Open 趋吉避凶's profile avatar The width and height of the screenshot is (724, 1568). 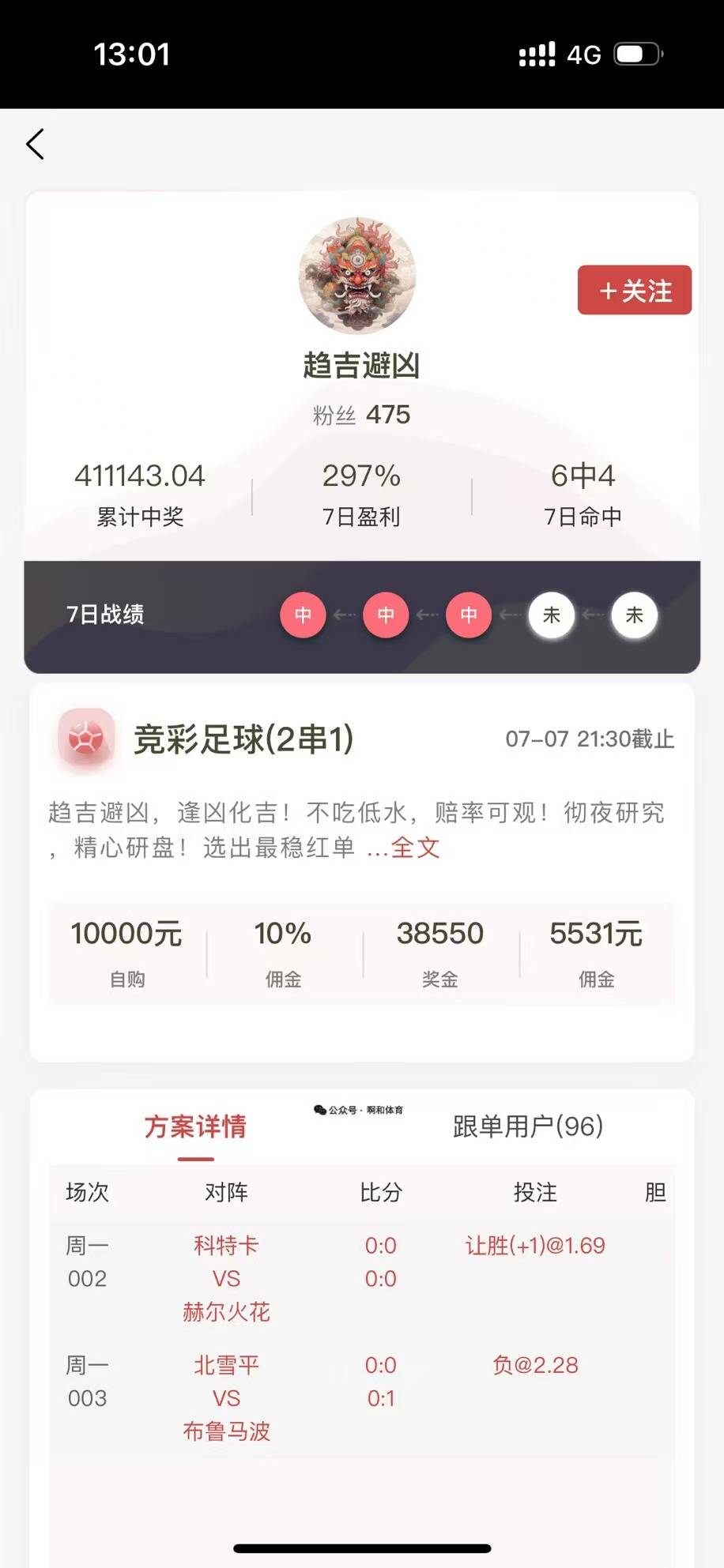click(357, 276)
